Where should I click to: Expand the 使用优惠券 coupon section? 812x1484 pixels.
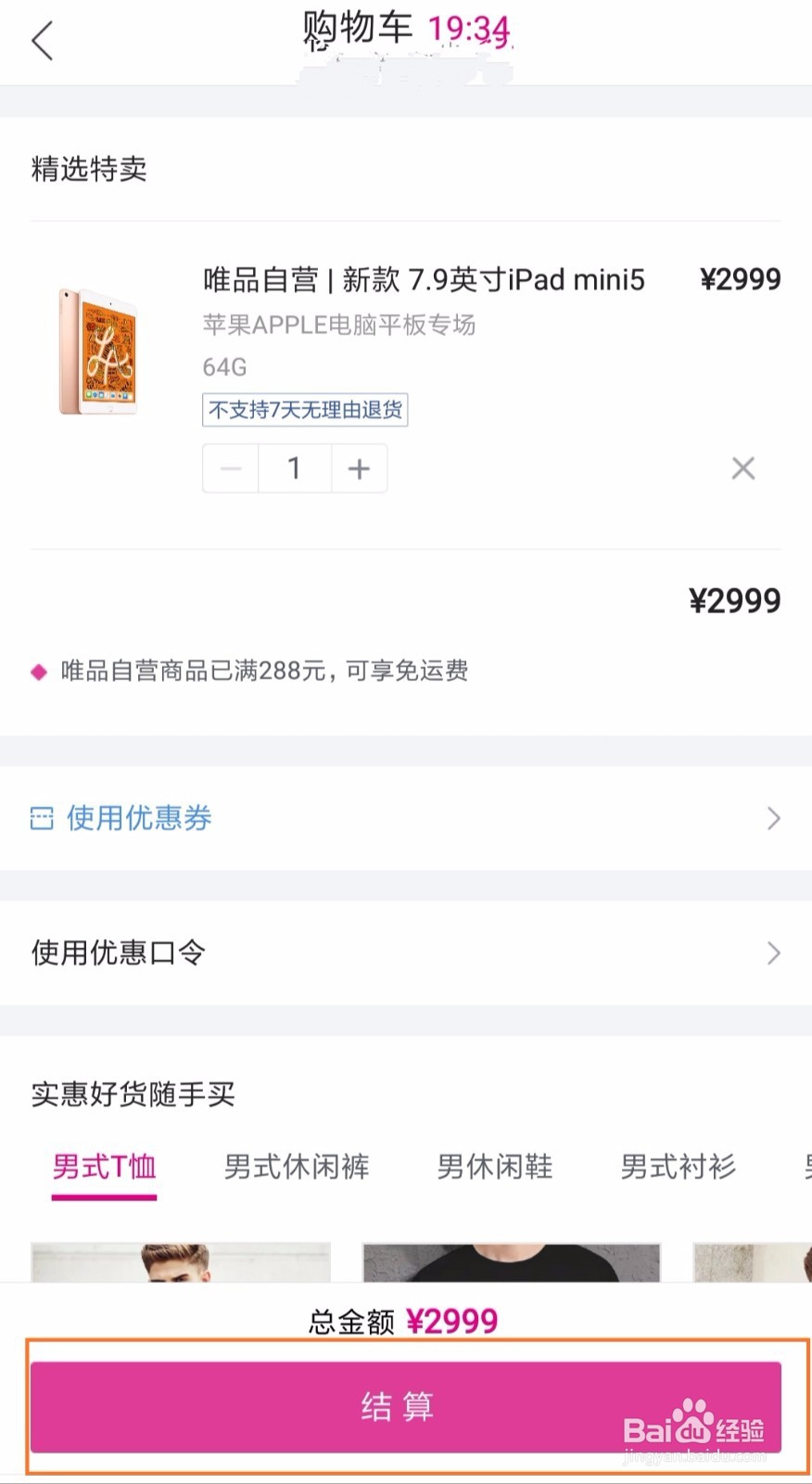point(137,818)
